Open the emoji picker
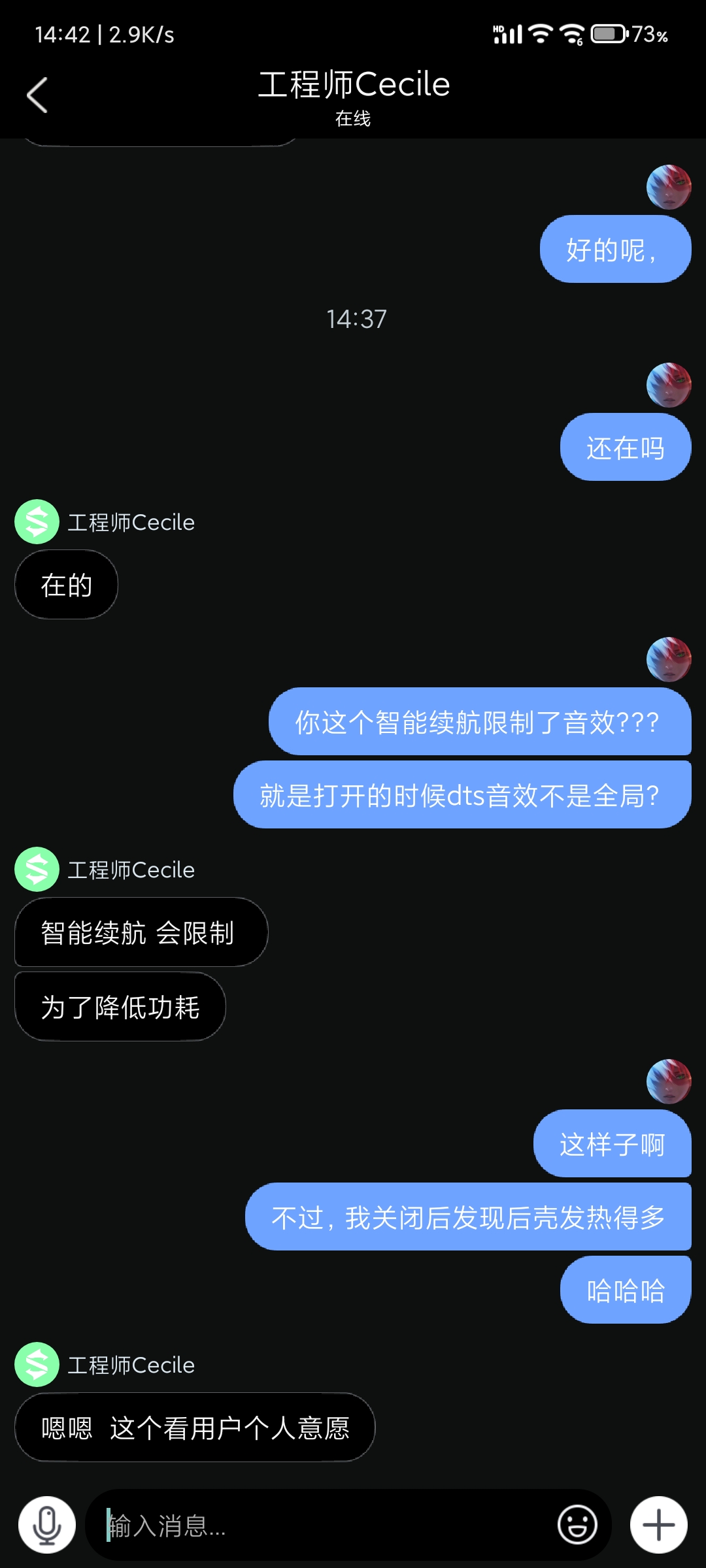The height and width of the screenshot is (1568, 706). coord(577,1525)
